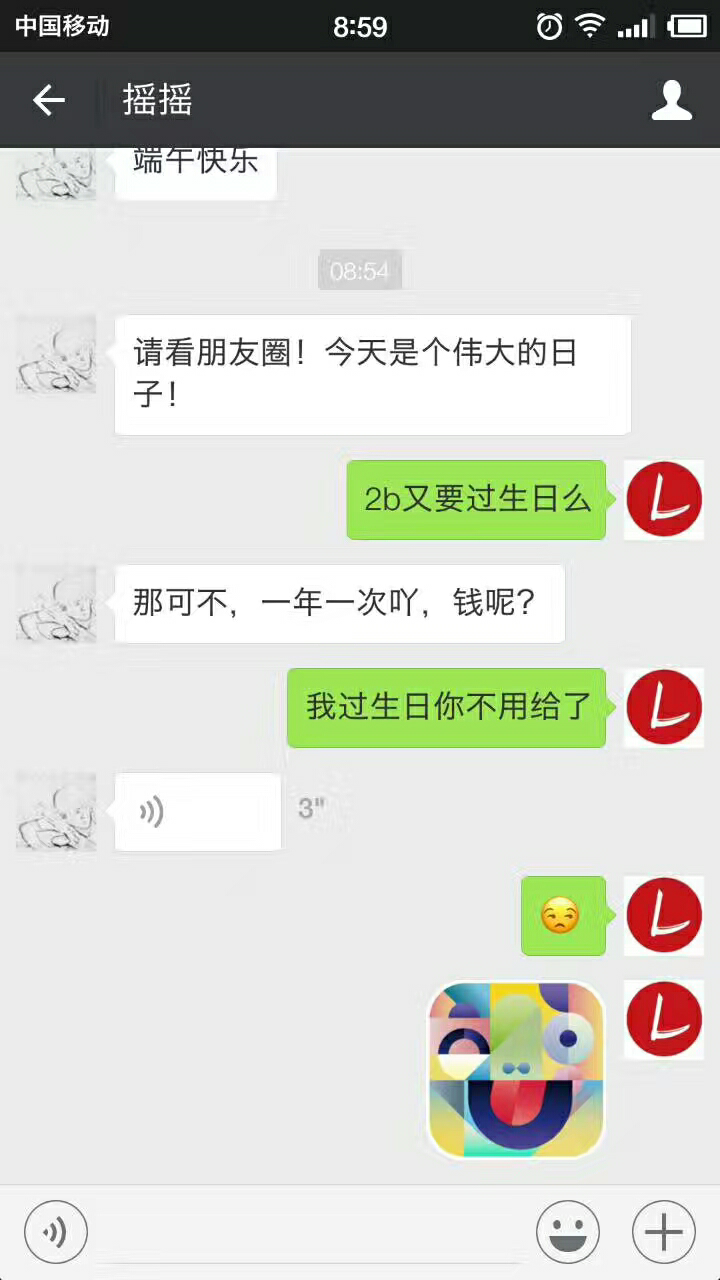Play the 3" voice message

(198, 812)
